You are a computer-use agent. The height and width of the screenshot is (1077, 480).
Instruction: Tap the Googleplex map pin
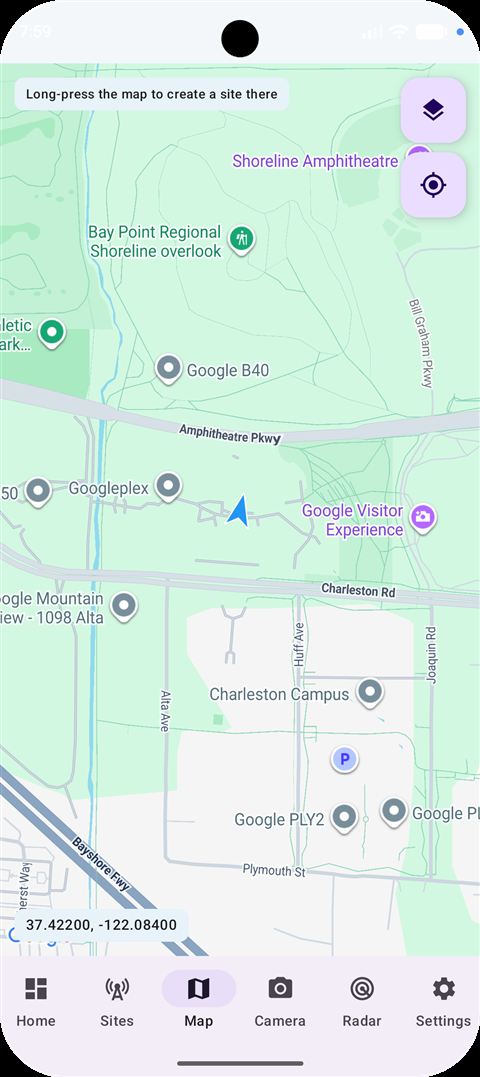pos(168,487)
